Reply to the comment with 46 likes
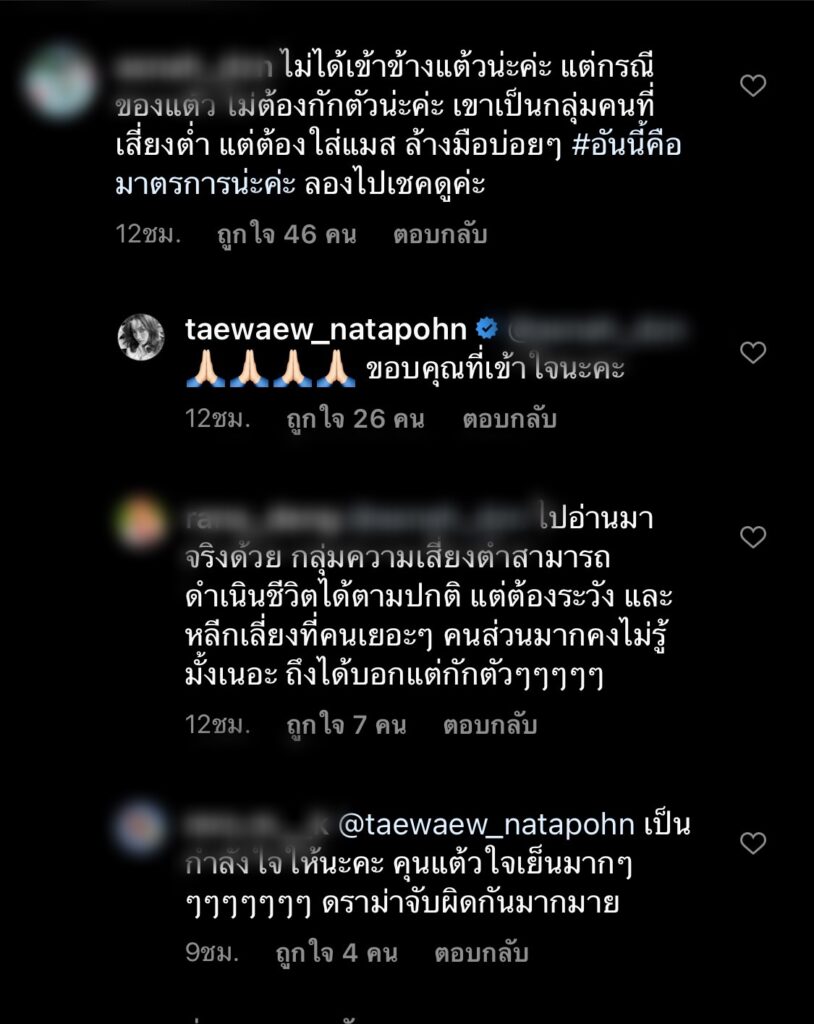This screenshot has height=1024, width=814. coord(438,236)
